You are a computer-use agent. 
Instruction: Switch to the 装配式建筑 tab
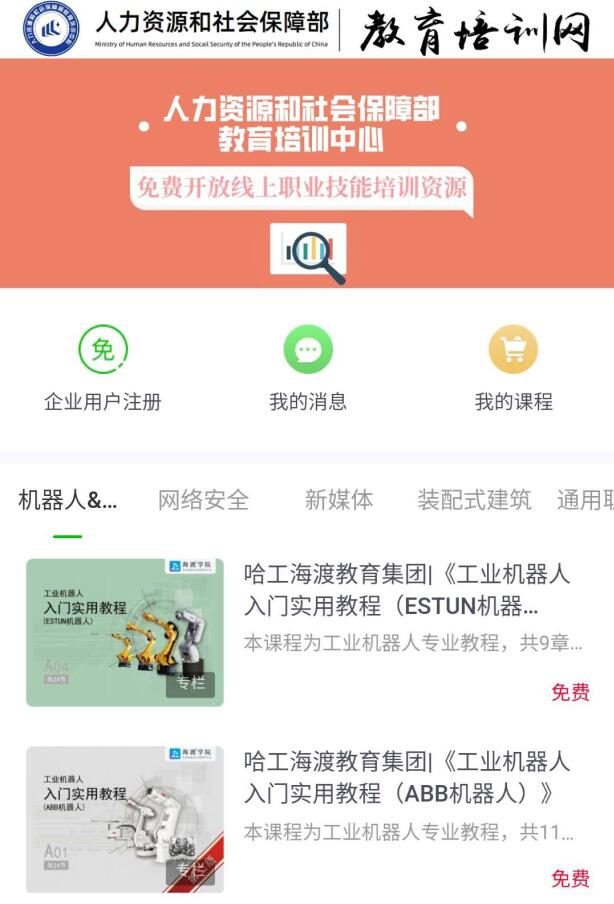coord(474,500)
